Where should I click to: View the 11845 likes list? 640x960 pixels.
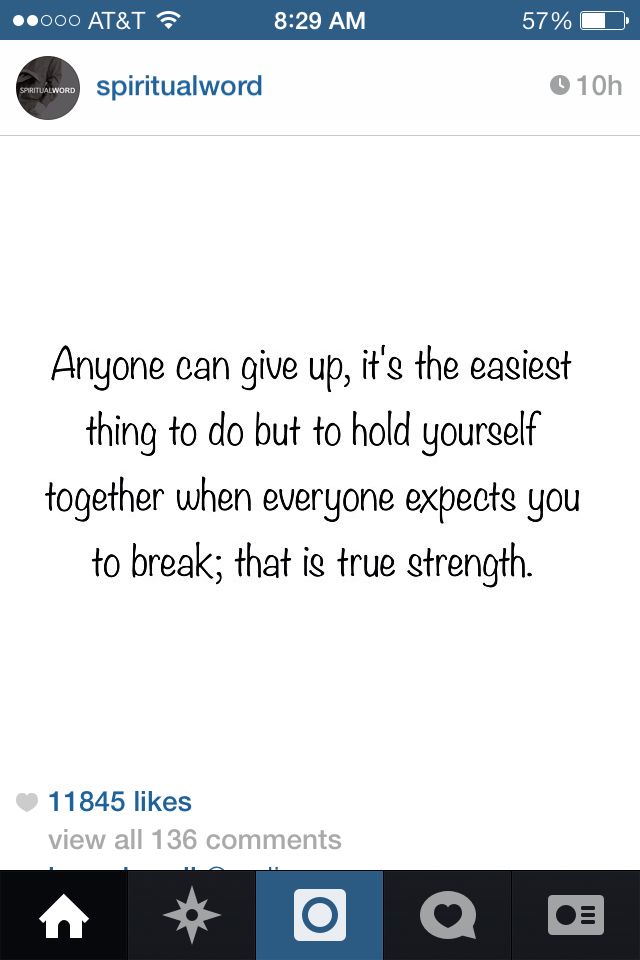point(120,801)
